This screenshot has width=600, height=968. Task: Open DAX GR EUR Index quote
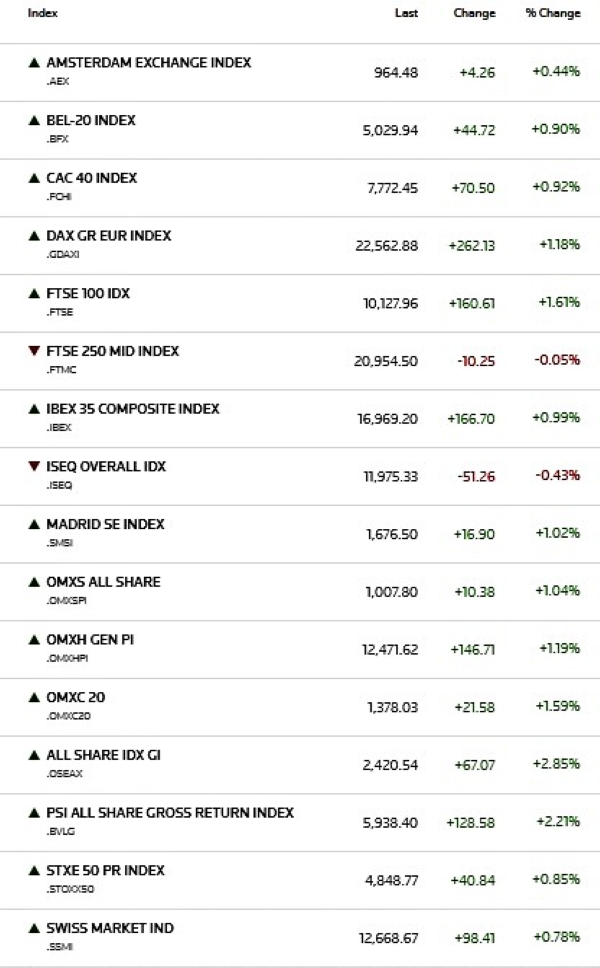pyautogui.click(x=108, y=236)
